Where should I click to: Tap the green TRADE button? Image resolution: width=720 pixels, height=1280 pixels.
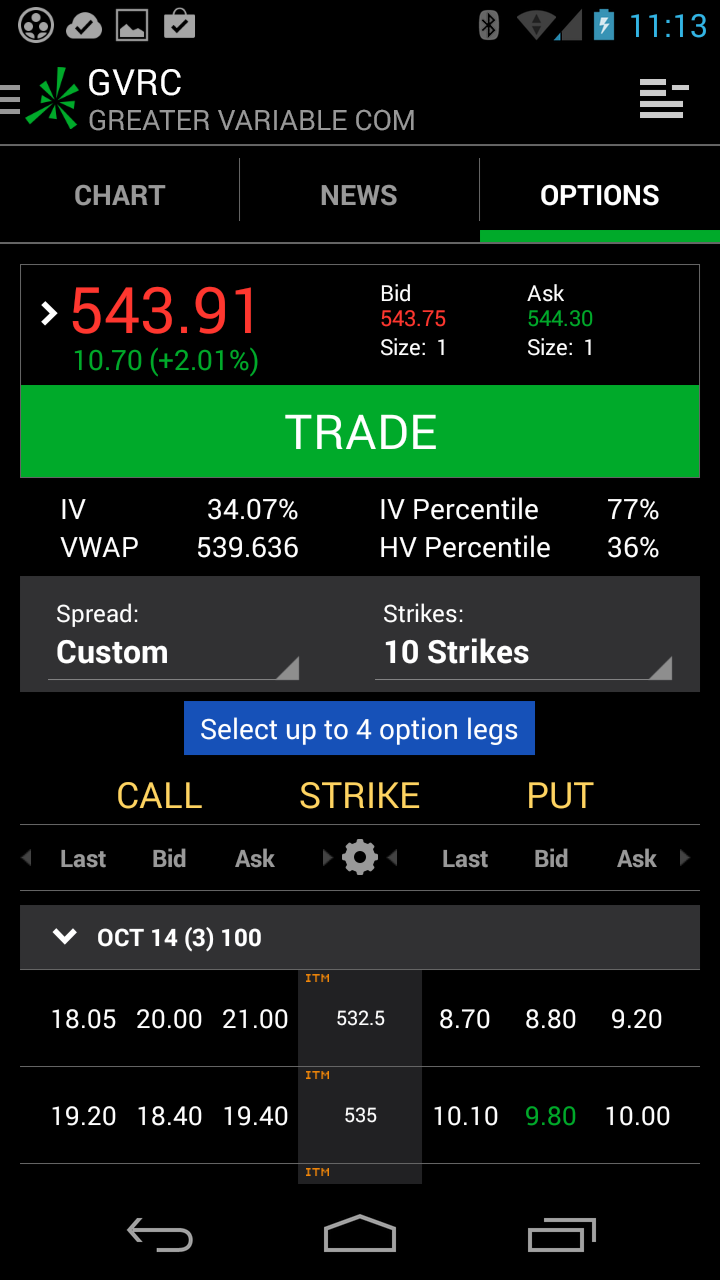point(360,432)
